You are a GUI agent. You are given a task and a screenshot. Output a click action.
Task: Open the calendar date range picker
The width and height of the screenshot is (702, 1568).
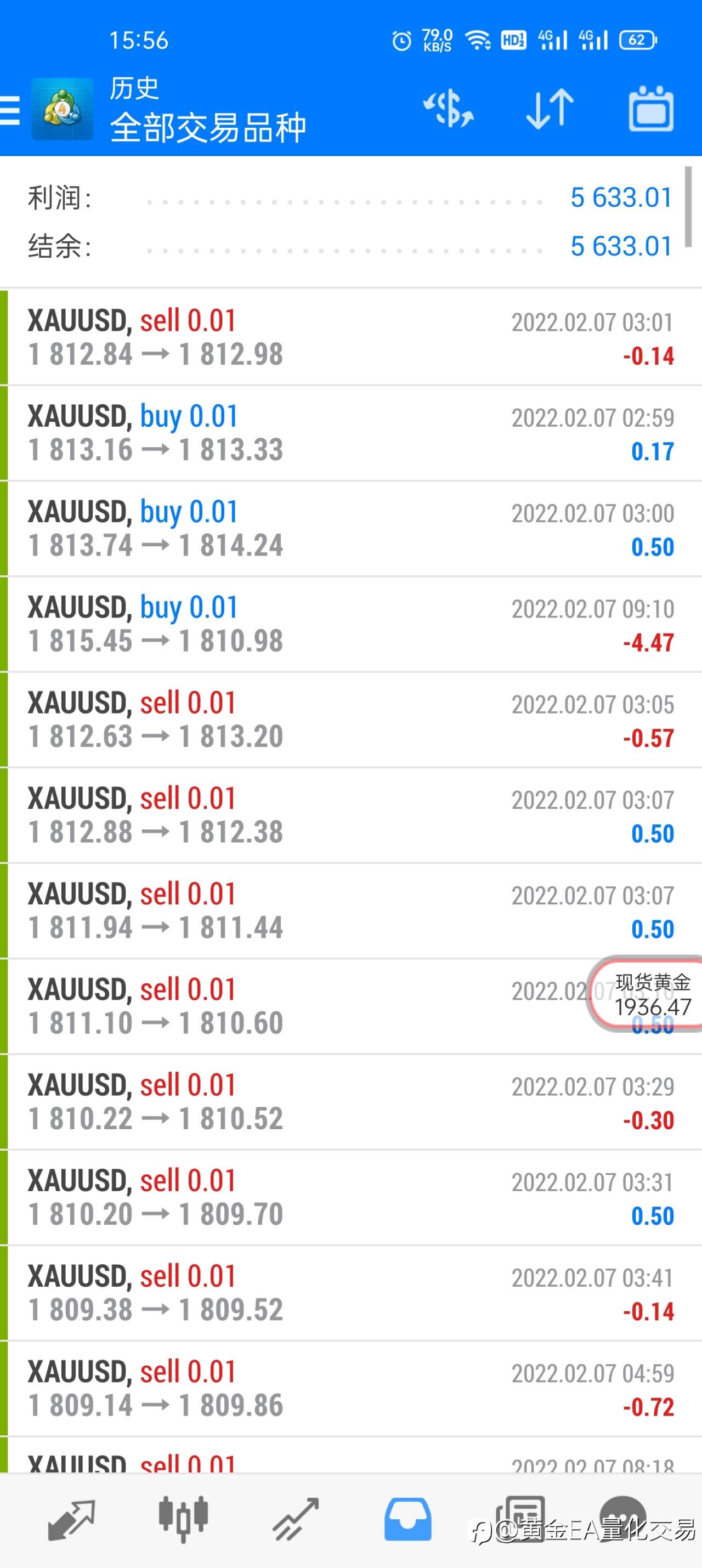(x=651, y=109)
